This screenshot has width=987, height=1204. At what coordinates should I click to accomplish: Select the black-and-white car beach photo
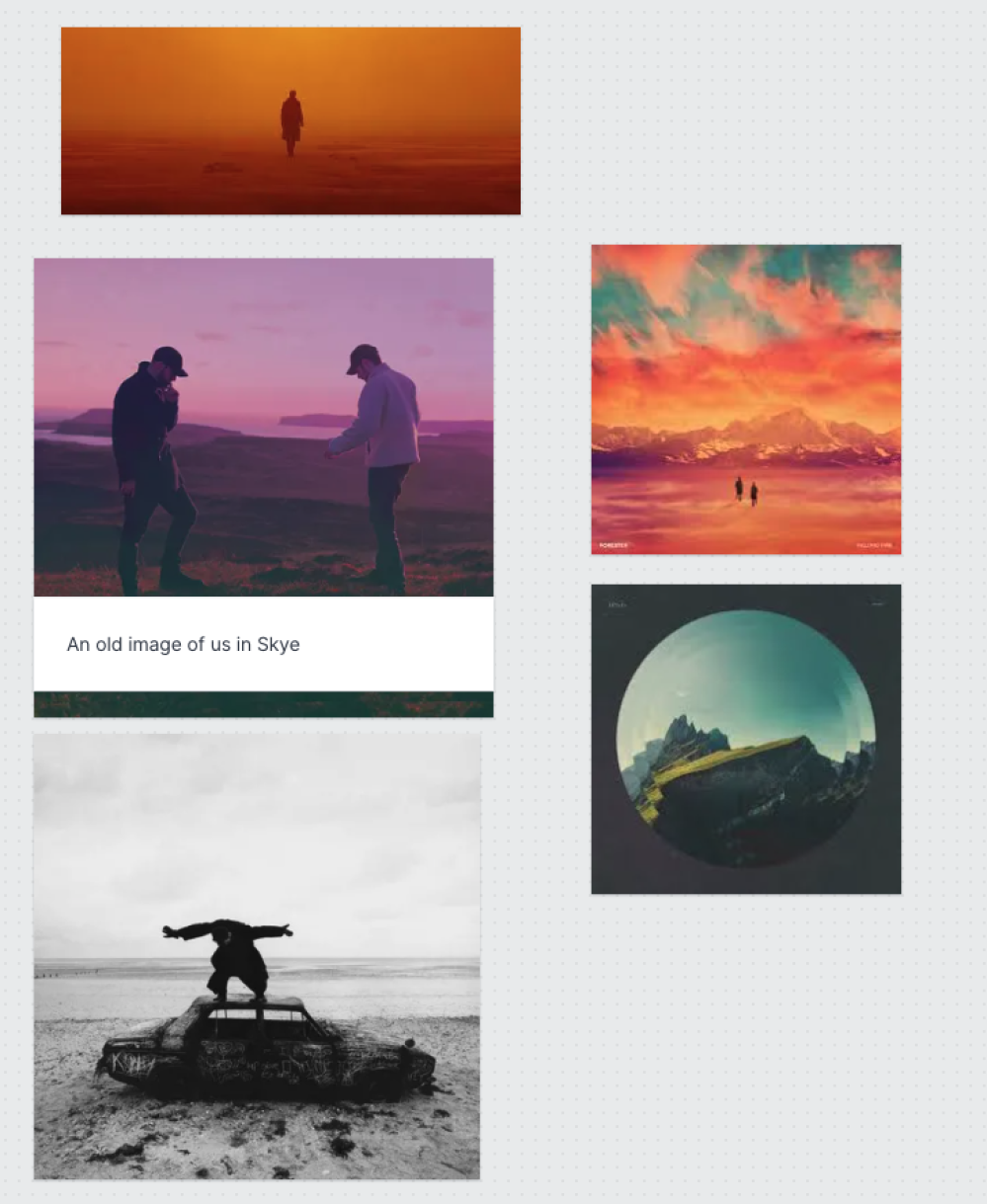point(257,956)
